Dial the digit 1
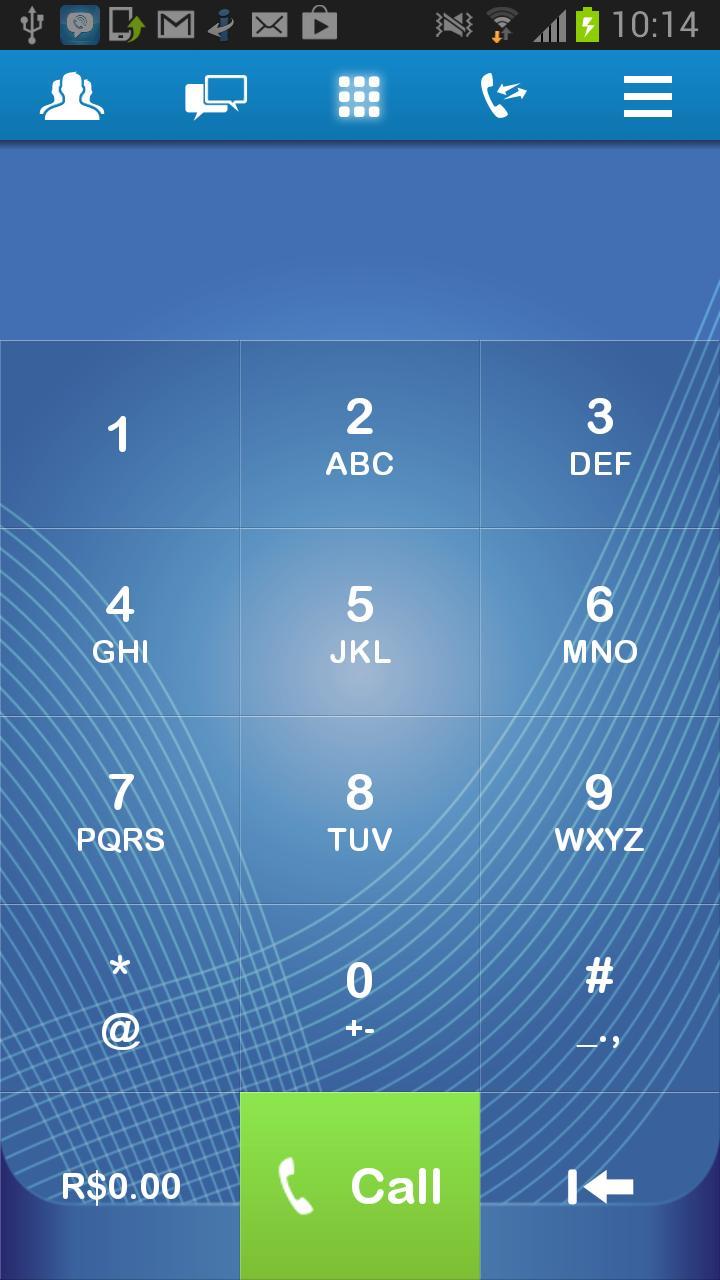720x1280 pixels. 120,435
